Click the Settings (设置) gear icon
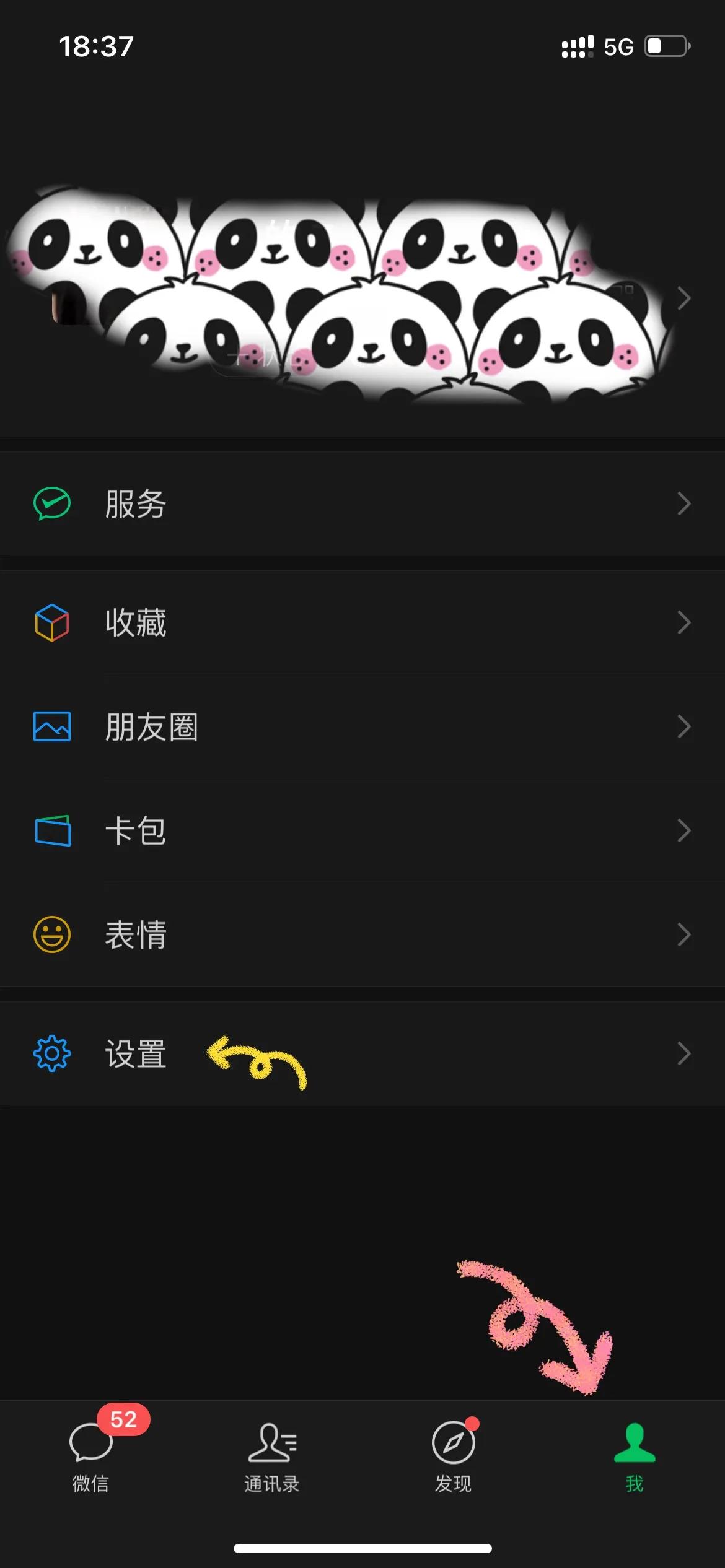725x1568 pixels. pyautogui.click(x=53, y=1054)
